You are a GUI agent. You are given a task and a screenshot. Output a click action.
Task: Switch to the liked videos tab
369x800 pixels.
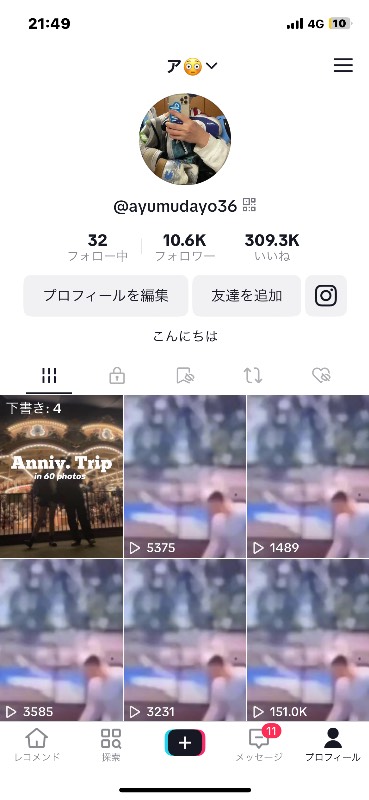(321, 377)
